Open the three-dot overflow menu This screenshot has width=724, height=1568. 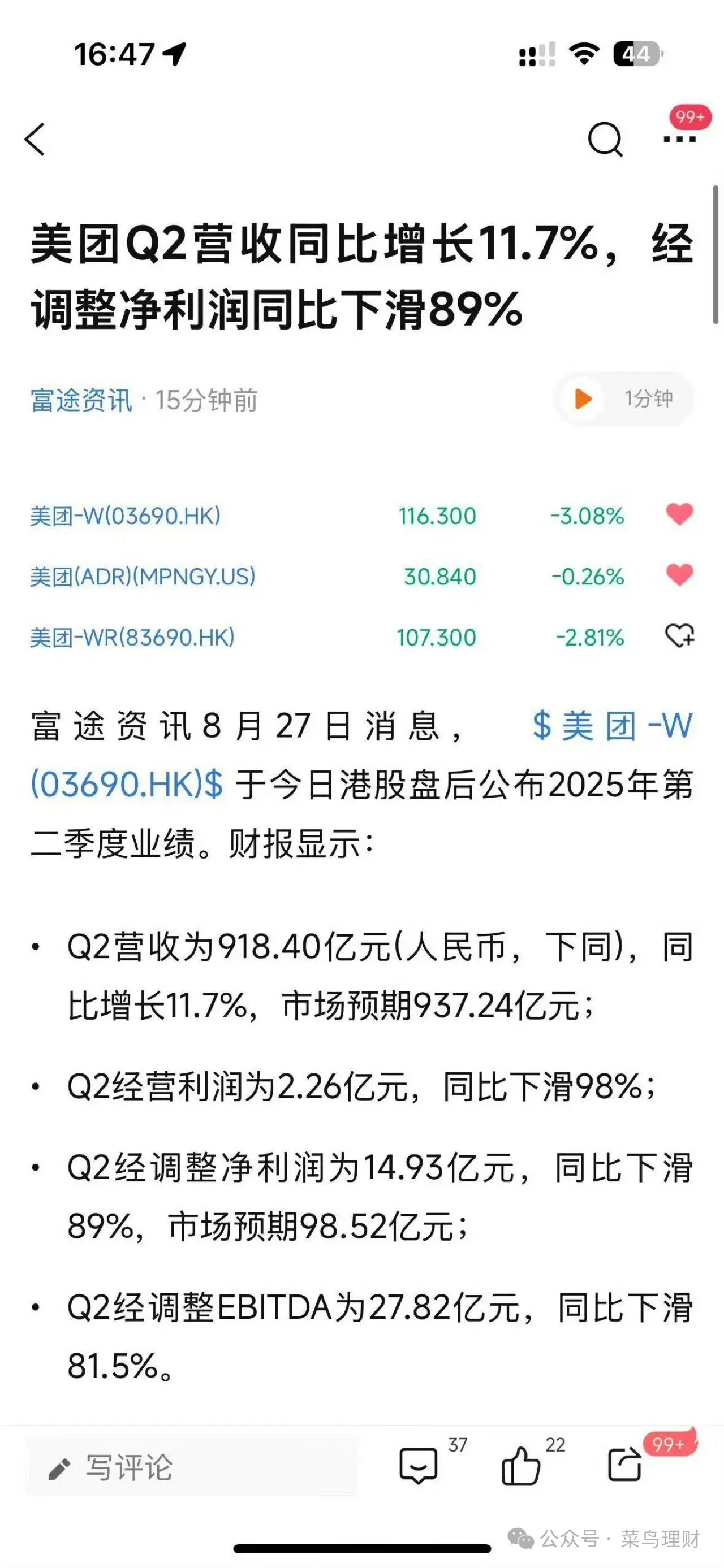click(x=679, y=140)
